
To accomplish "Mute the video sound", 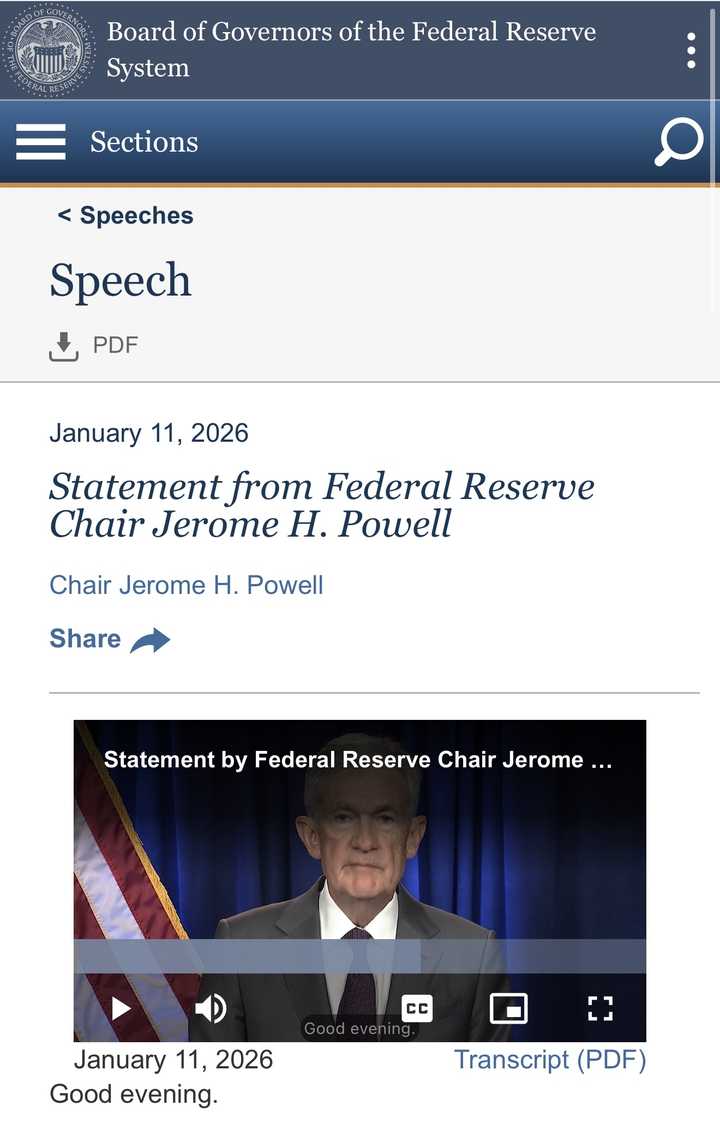I will point(210,1008).
